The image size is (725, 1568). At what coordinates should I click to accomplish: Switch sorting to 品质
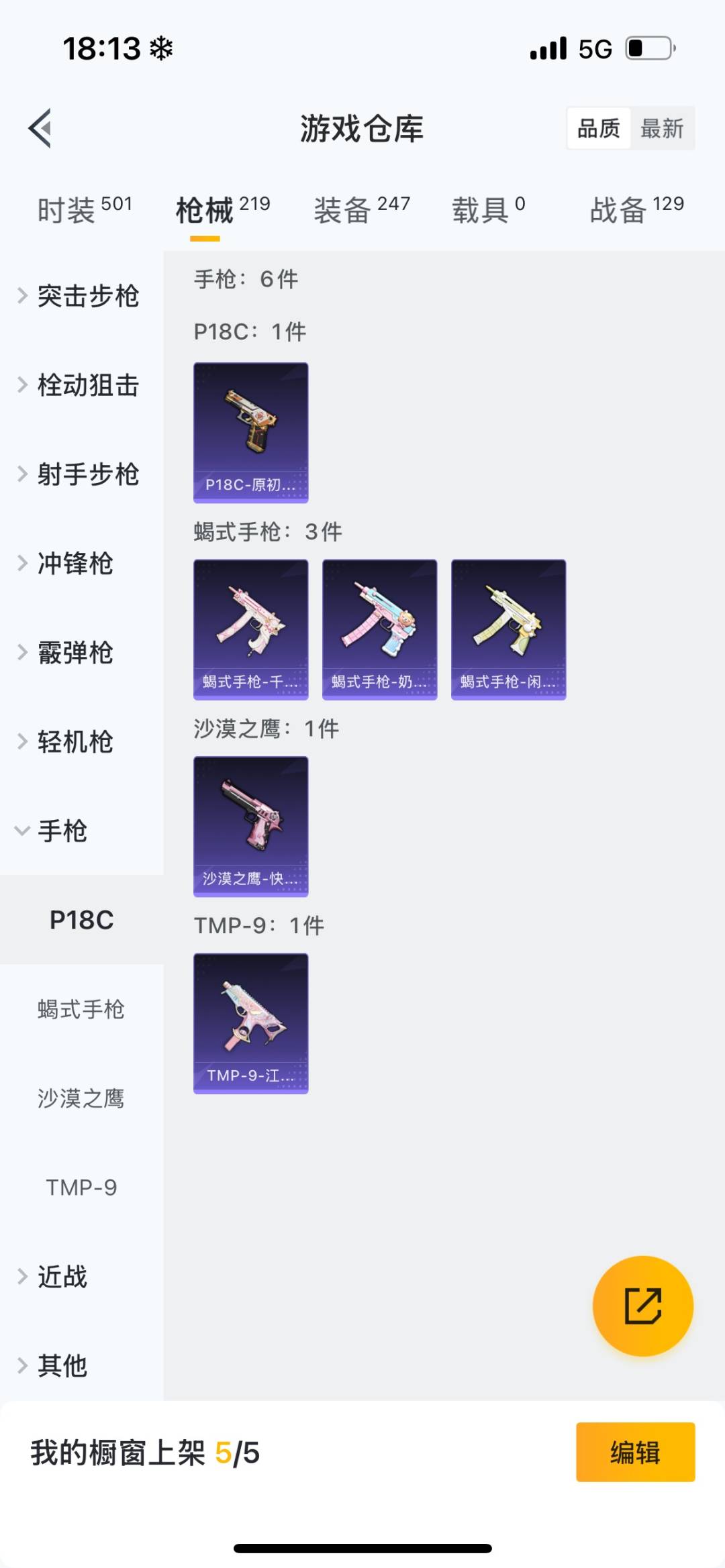click(x=599, y=127)
